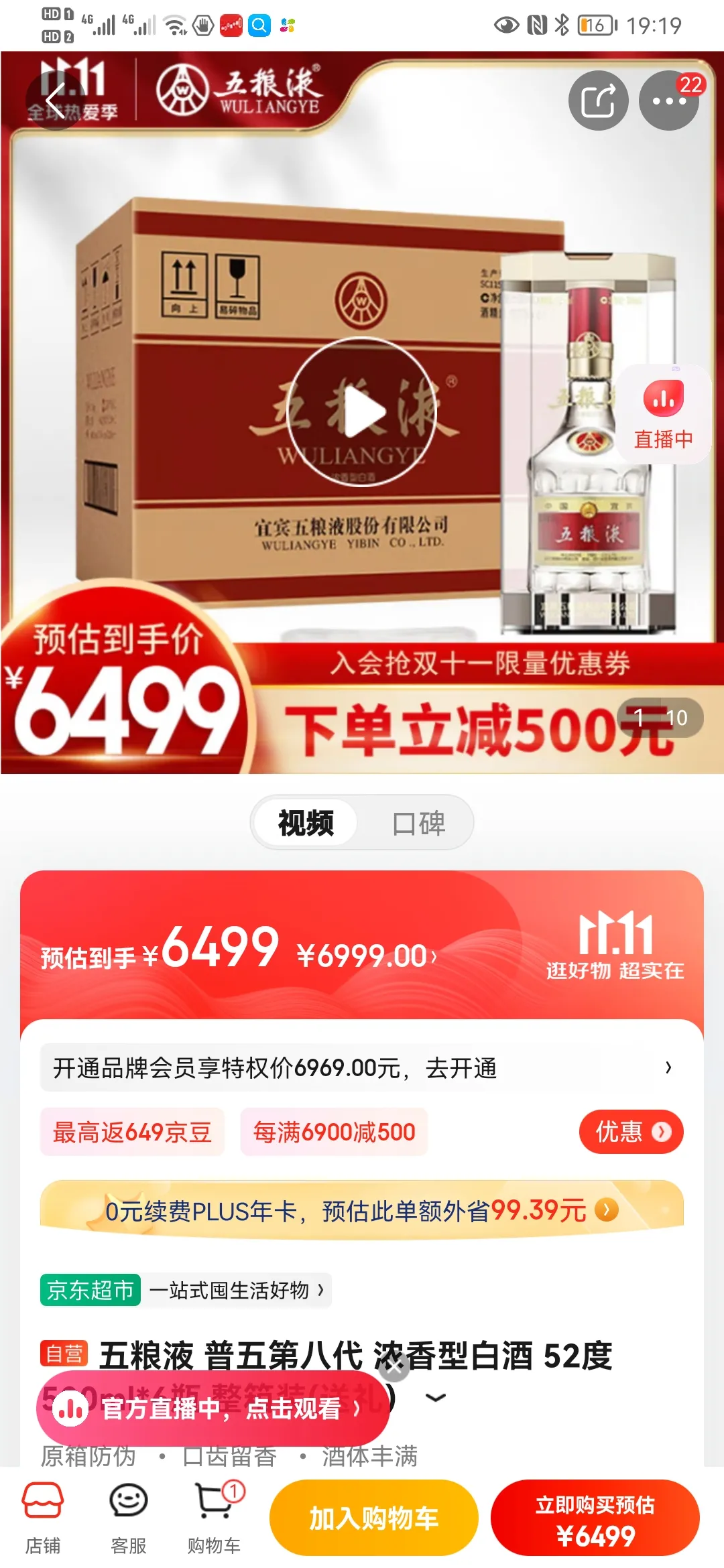Tap 立即购买 to buy now
724x1568 pixels.
coord(595,1518)
